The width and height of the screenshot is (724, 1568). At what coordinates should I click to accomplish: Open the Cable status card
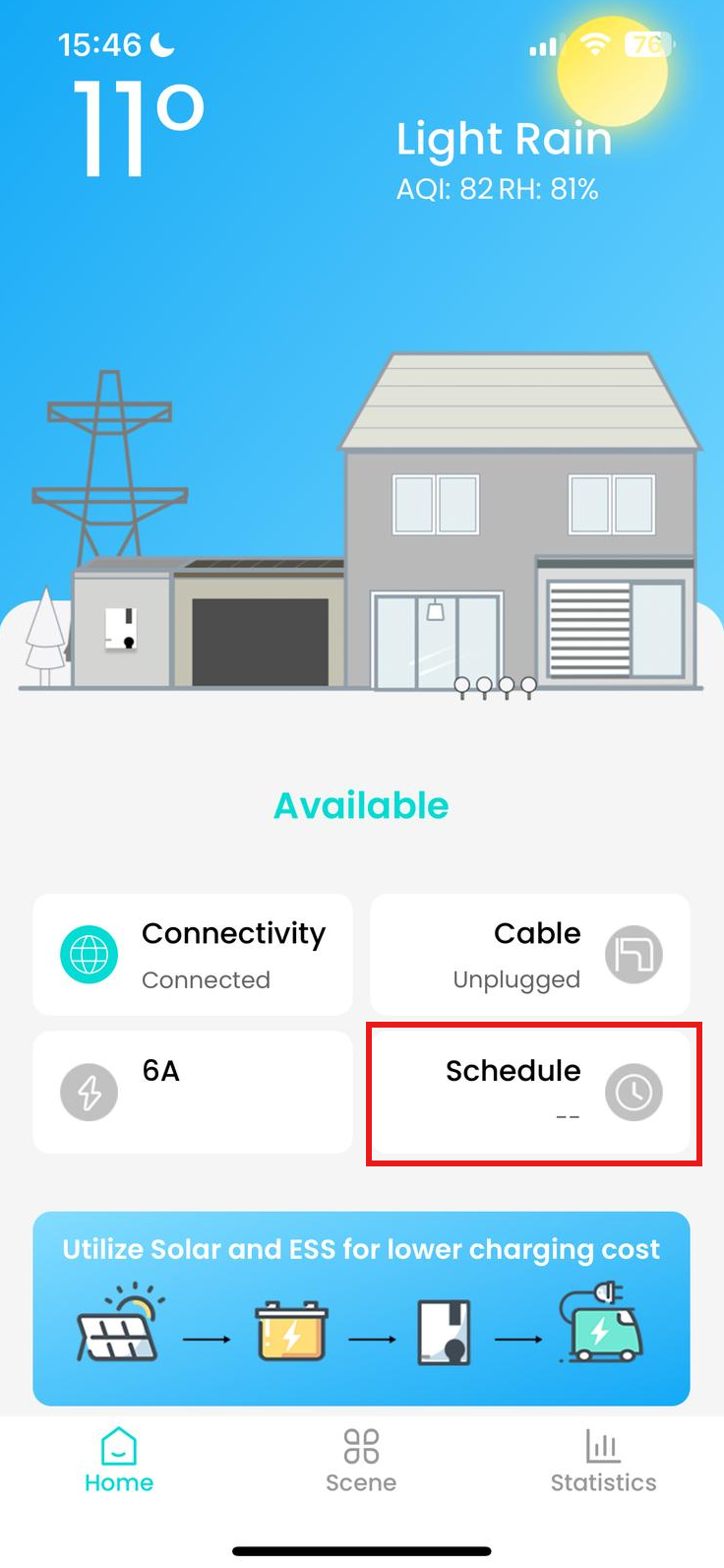coord(530,955)
